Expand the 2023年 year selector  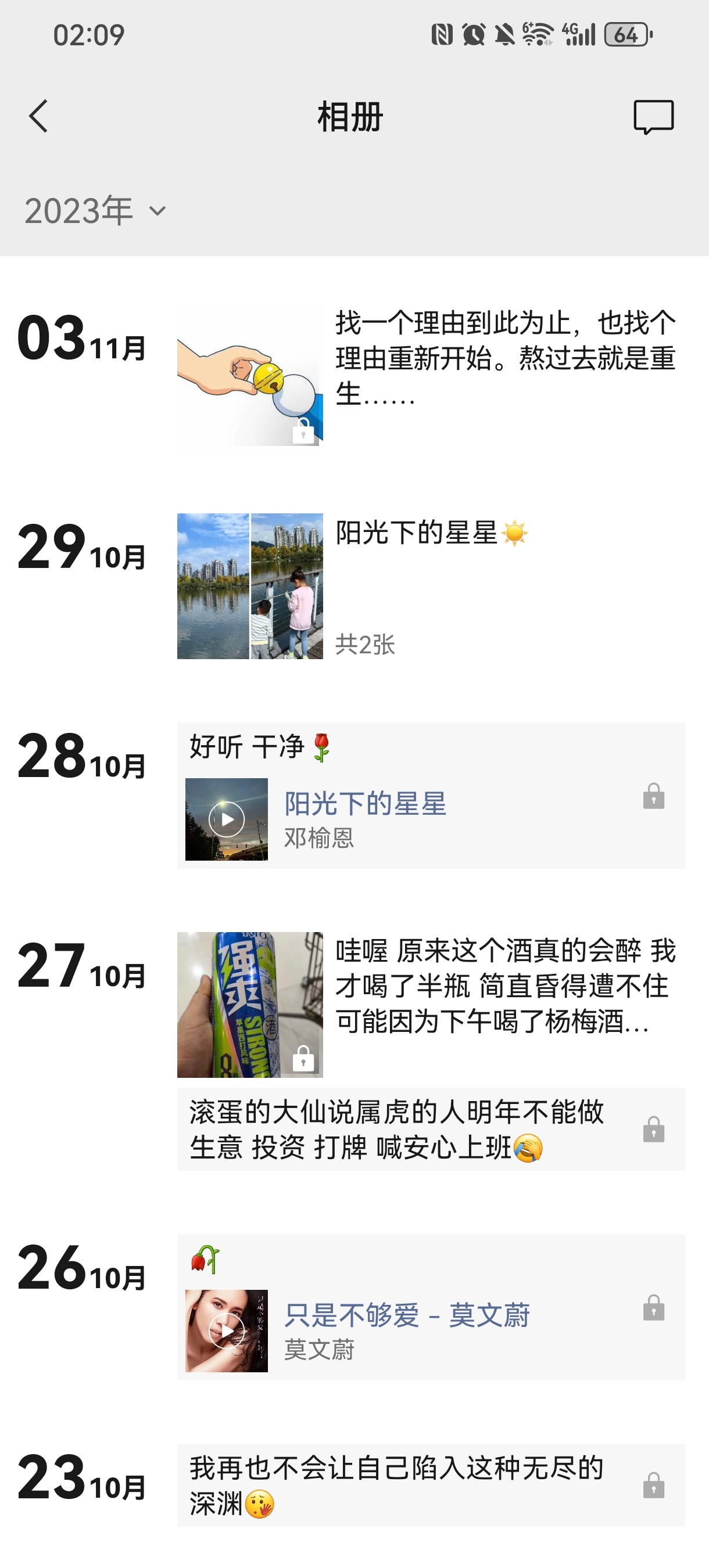95,211
